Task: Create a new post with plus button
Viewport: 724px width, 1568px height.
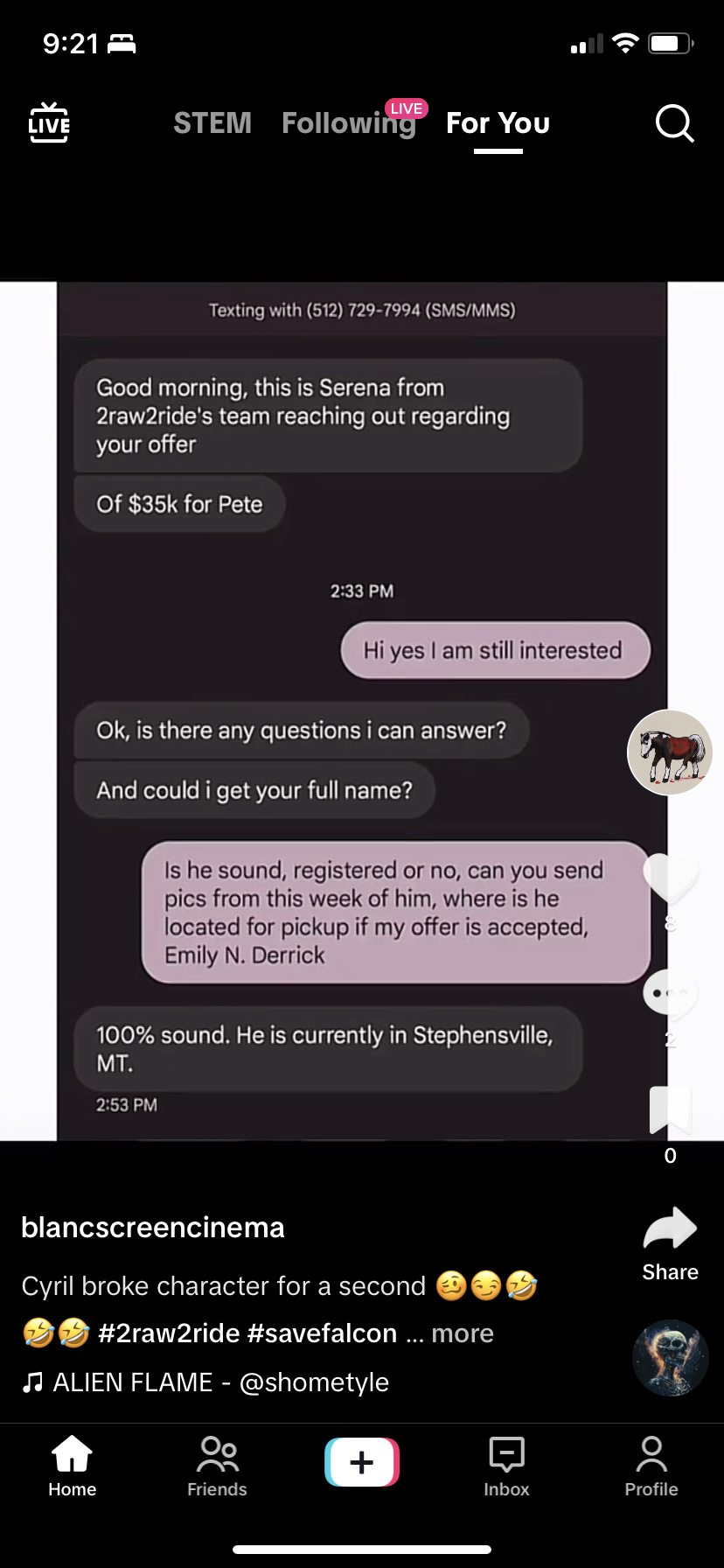Action: click(362, 1462)
